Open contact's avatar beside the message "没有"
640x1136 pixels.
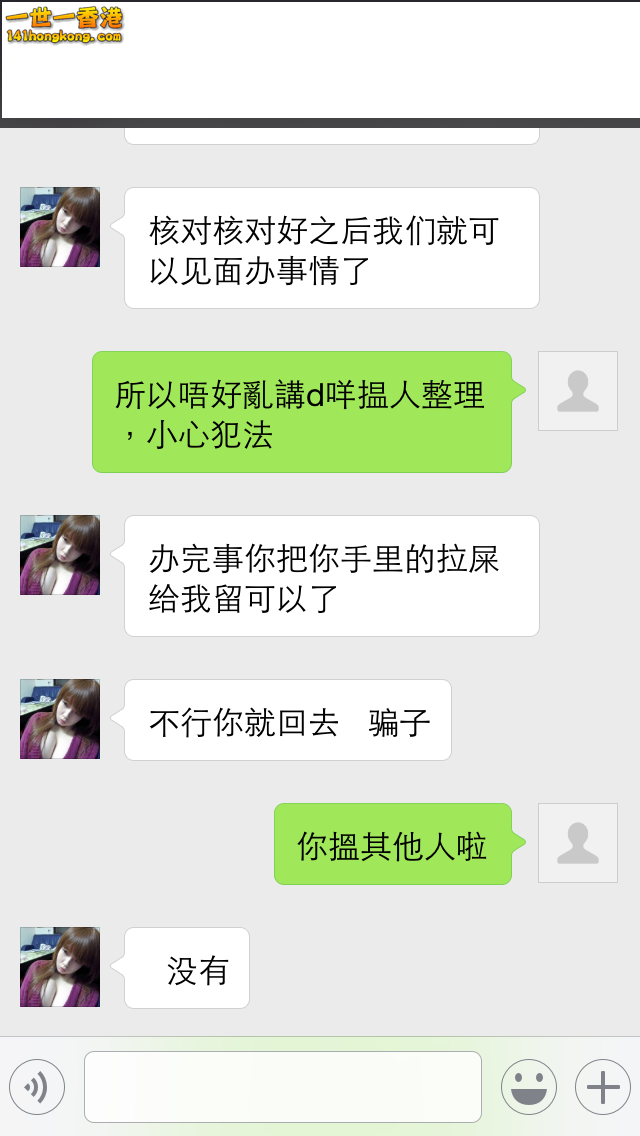tap(60, 967)
